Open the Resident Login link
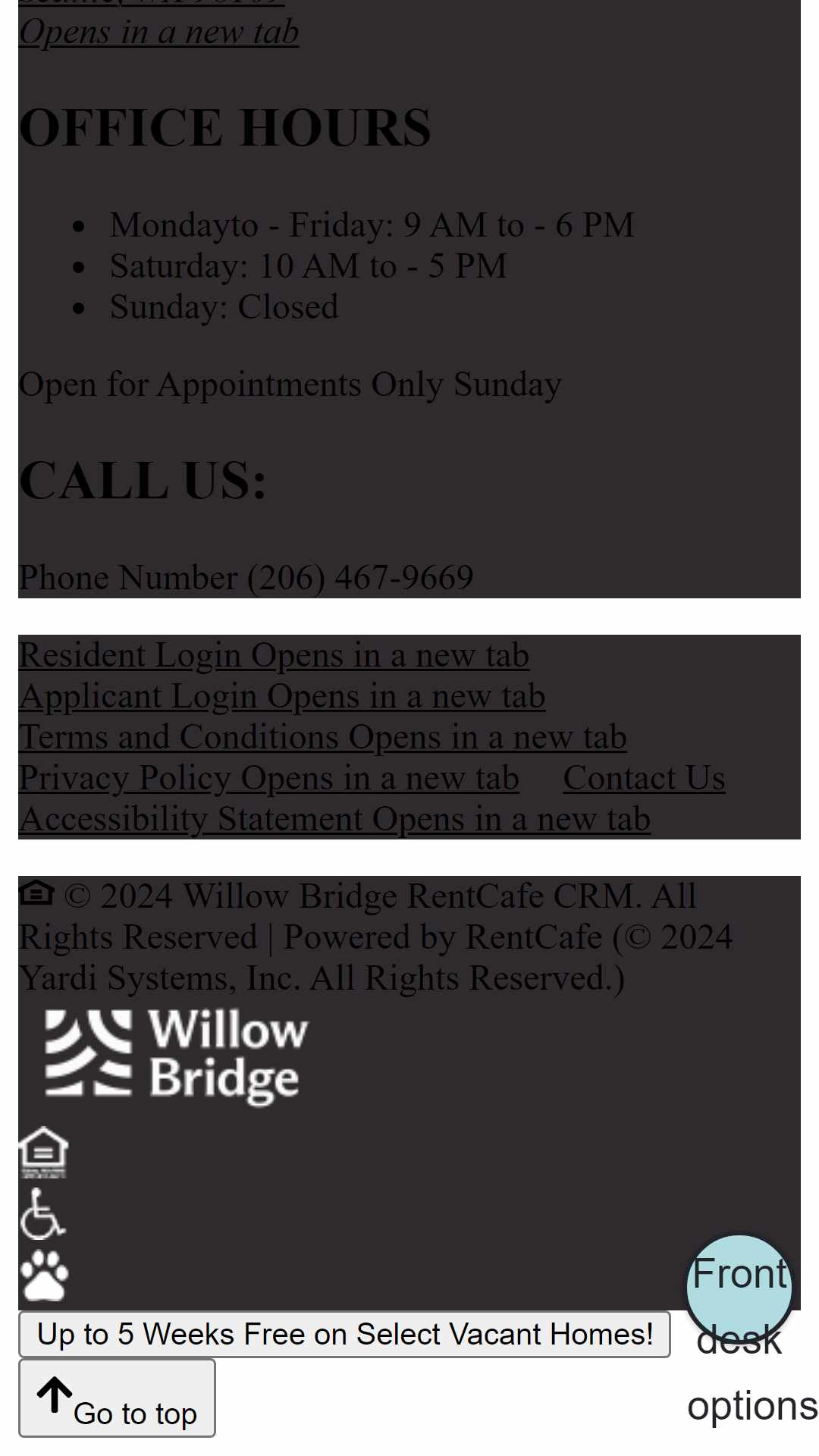Image resolution: width=819 pixels, height=1456 pixels. tap(274, 655)
